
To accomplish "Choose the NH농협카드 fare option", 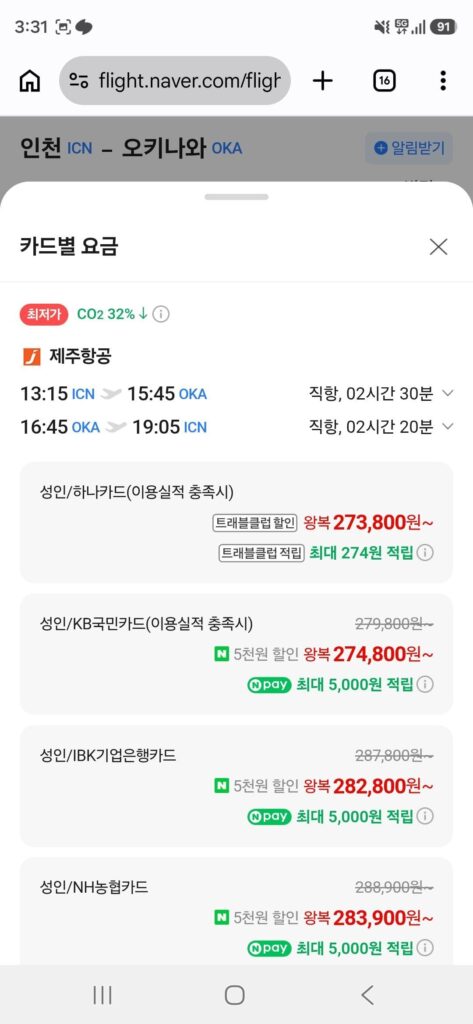I will 236,911.
